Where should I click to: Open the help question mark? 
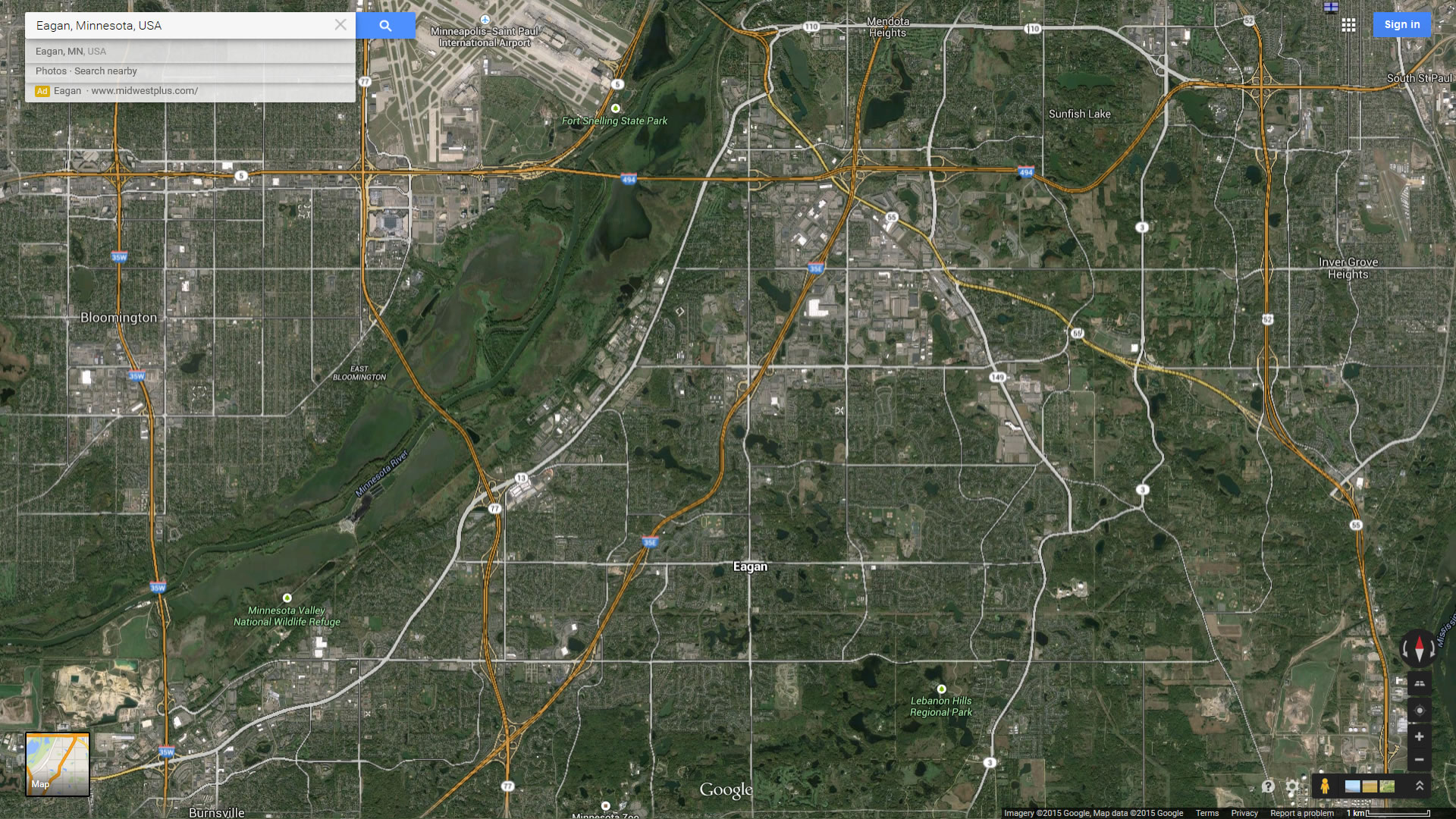click(x=1268, y=786)
